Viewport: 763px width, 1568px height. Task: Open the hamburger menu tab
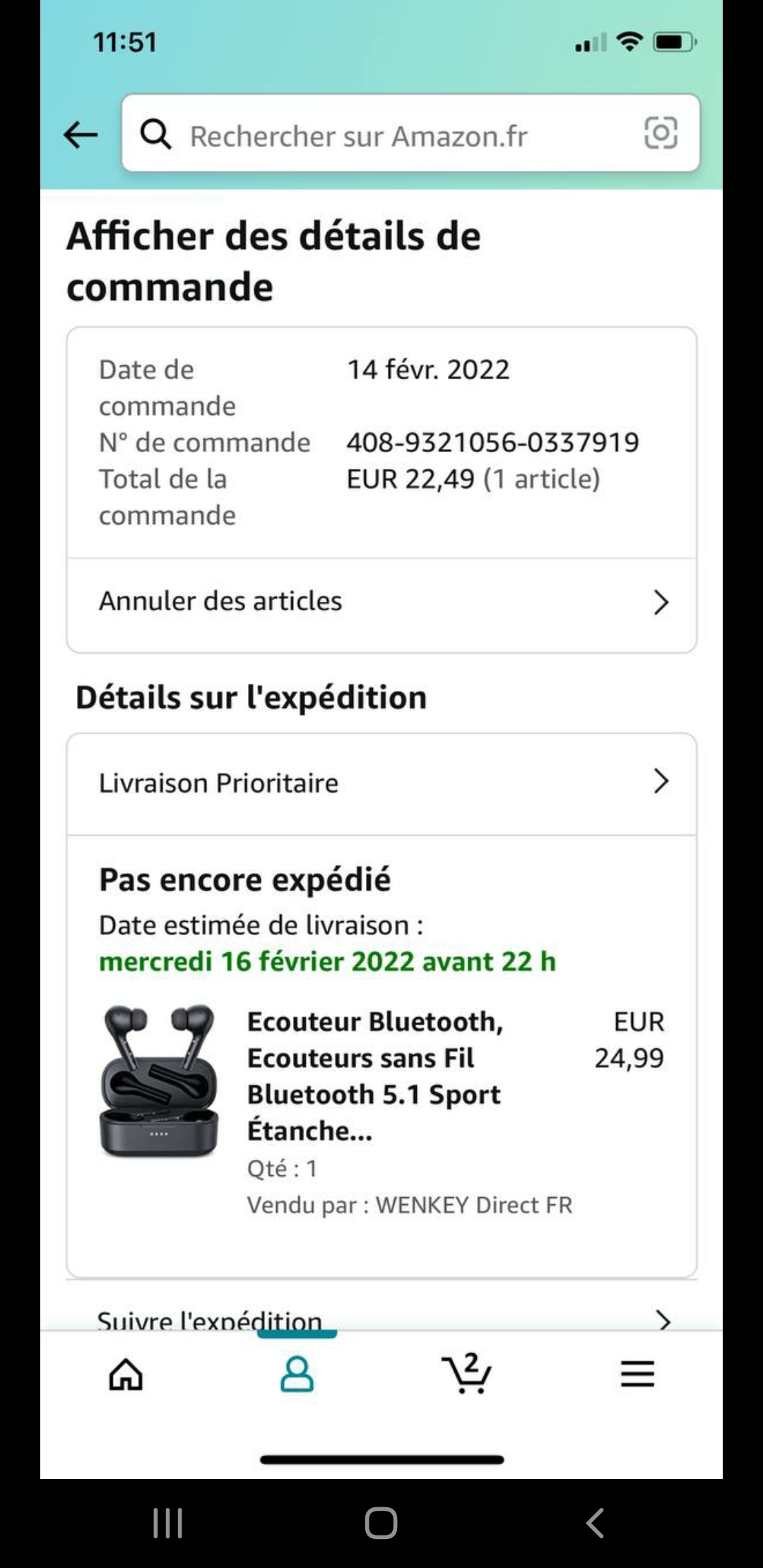tap(637, 1374)
